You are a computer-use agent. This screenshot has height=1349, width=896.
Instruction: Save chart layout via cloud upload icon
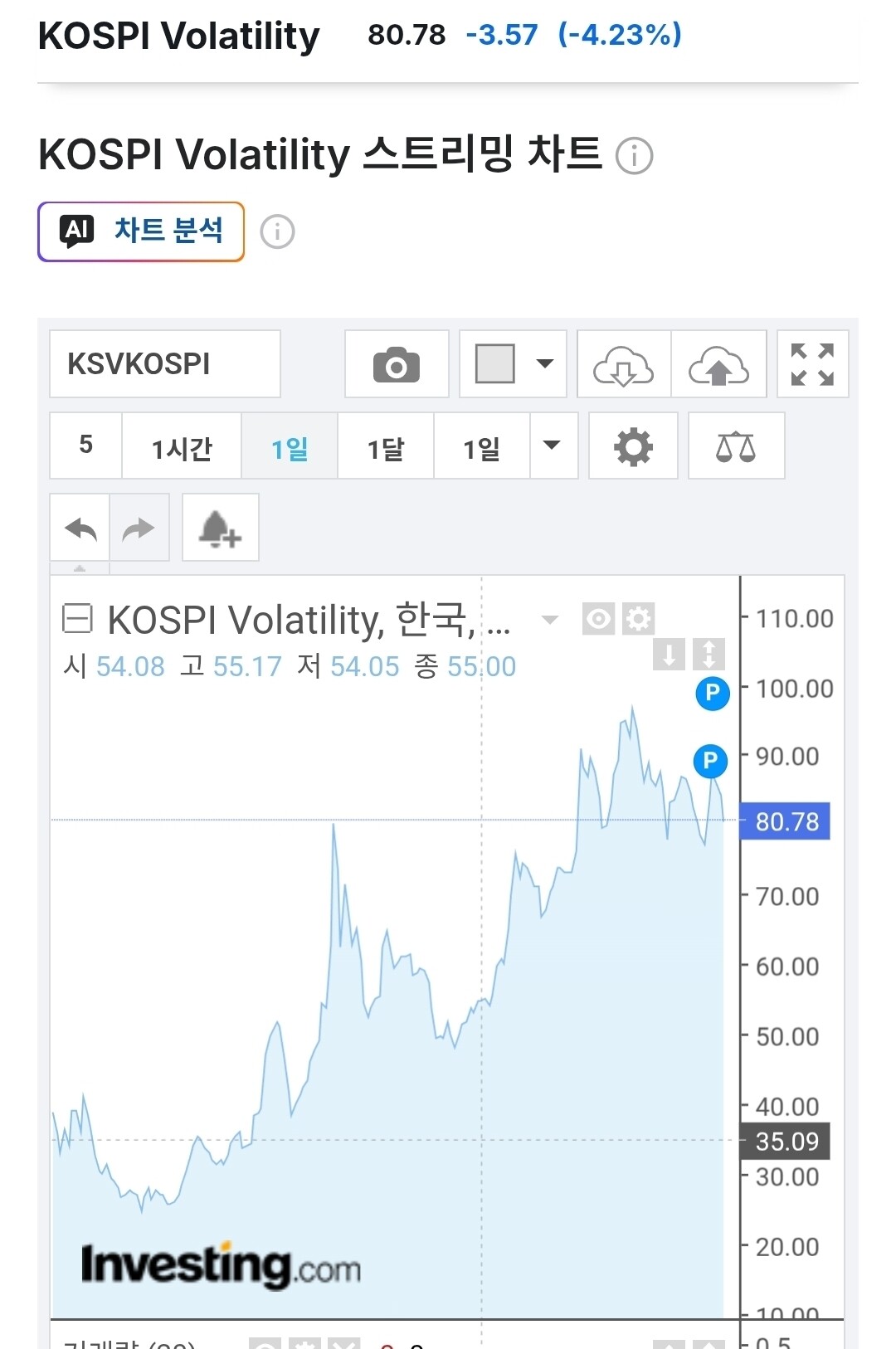tap(719, 364)
